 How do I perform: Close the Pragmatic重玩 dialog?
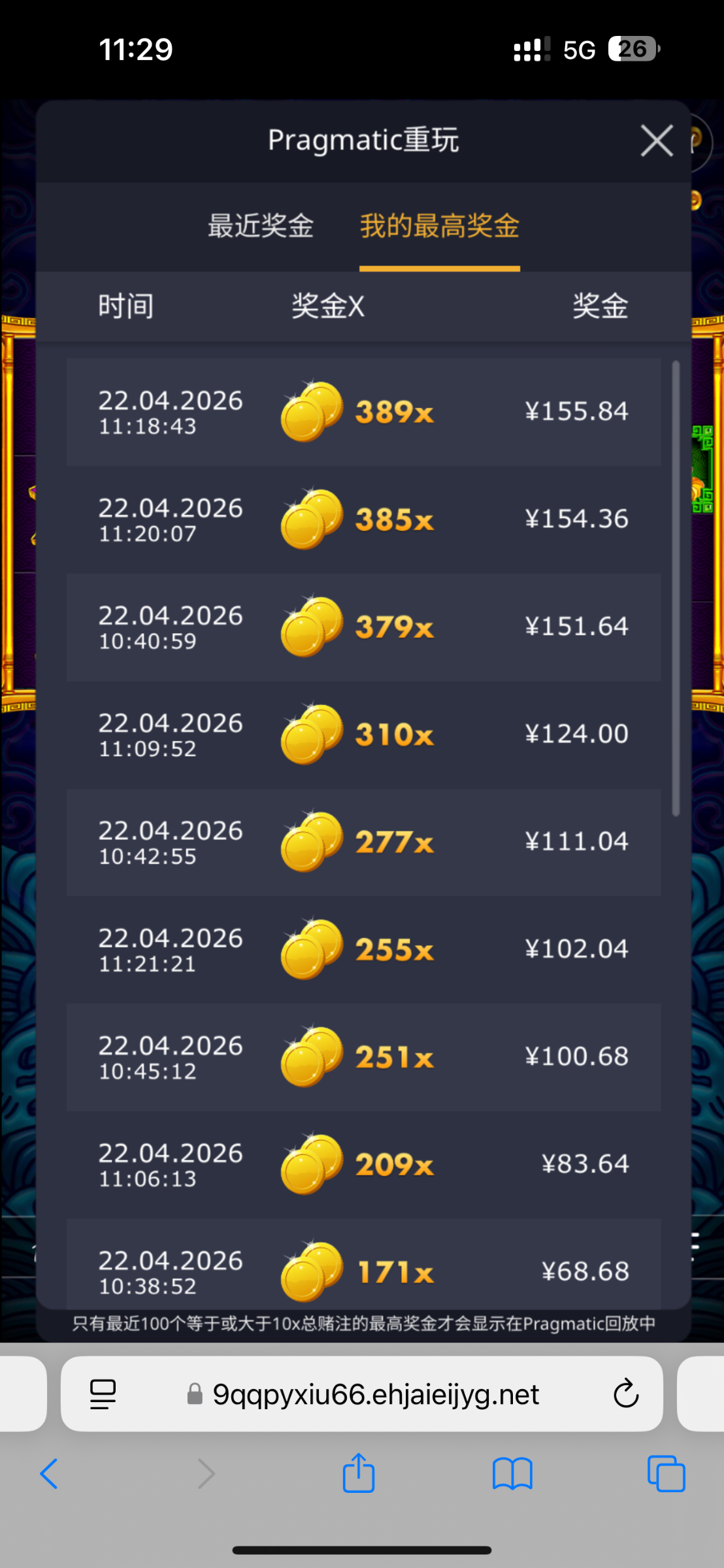[x=656, y=140]
